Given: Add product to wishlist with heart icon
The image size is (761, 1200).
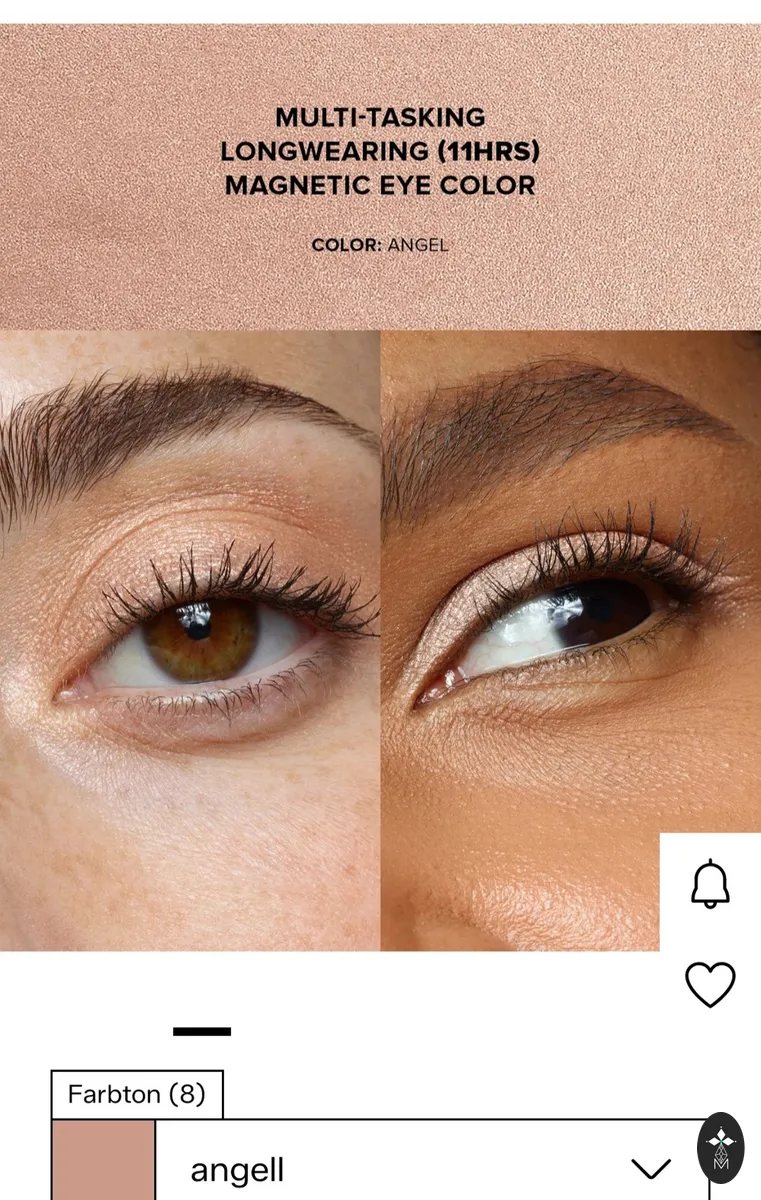Looking at the screenshot, I should pyautogui.click(x=710, y=984).
